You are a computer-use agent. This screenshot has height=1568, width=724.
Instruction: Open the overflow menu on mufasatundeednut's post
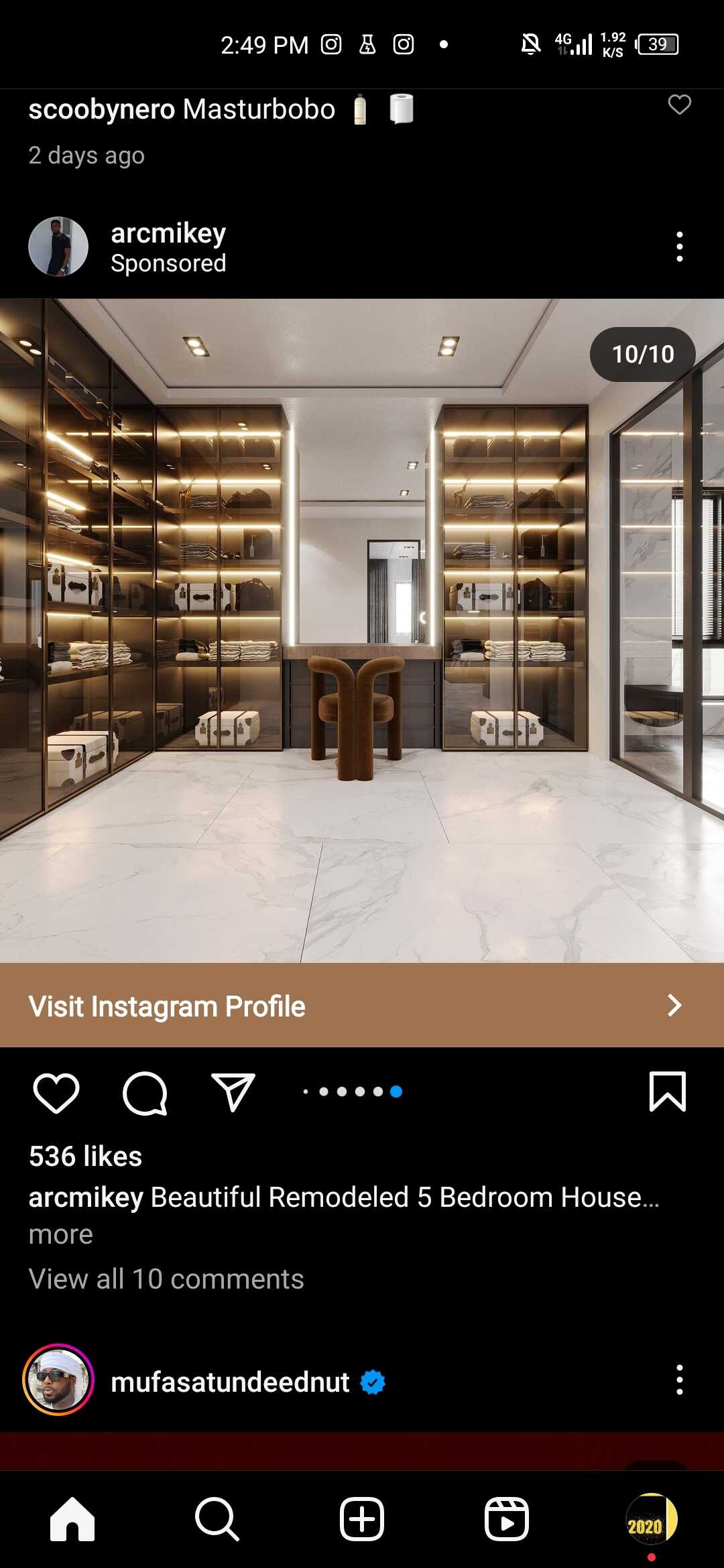click(x=680, y=1380)
